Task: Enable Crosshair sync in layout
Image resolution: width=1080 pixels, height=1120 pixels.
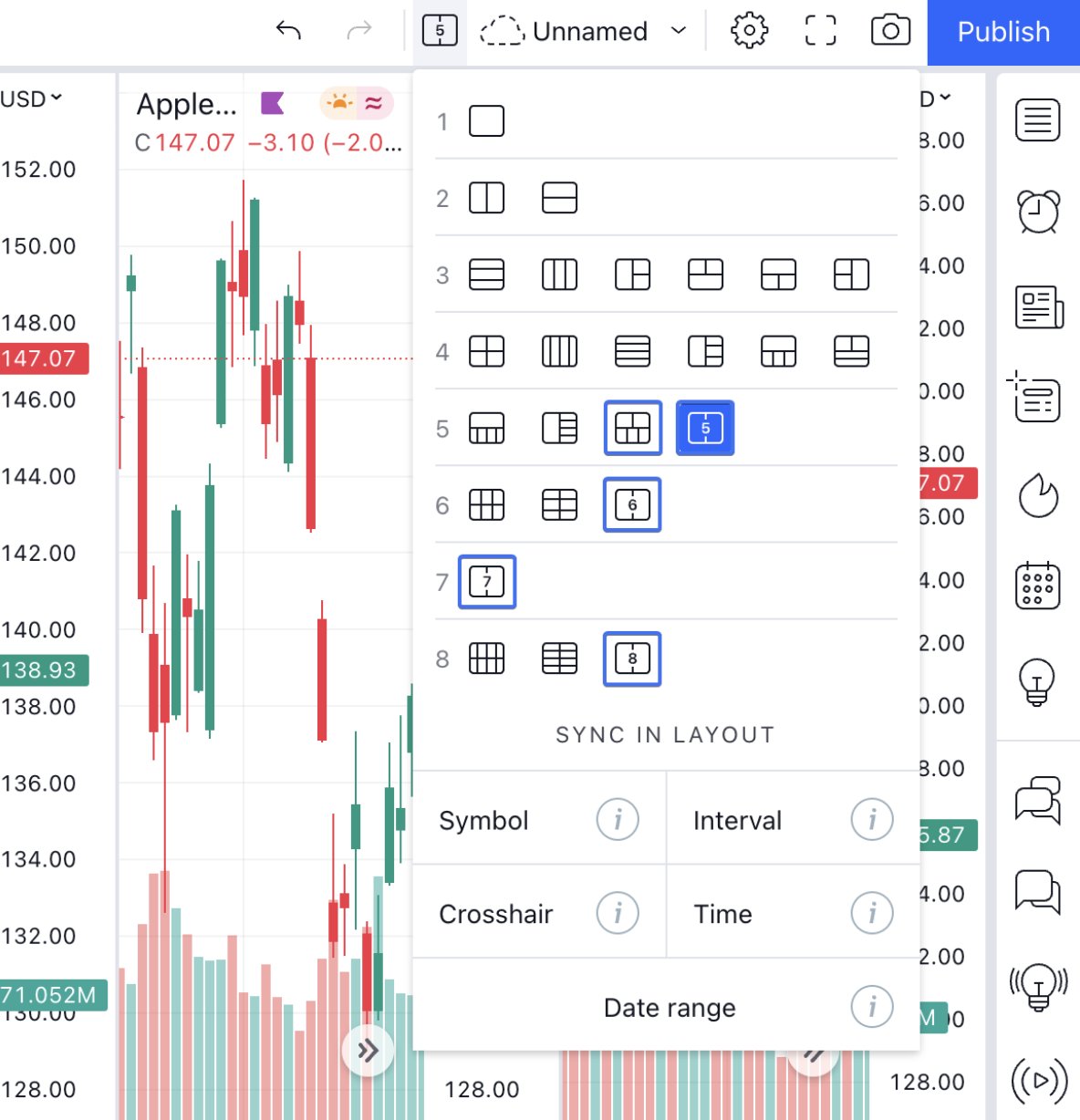Action: (496, 914)
